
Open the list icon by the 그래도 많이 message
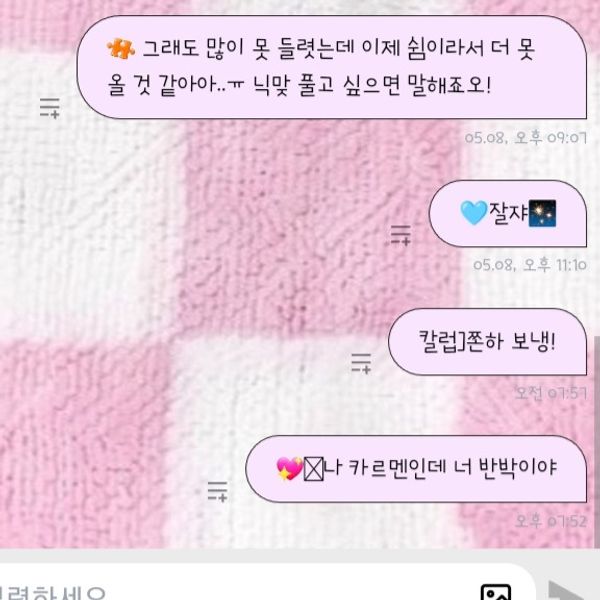point(49,109)
